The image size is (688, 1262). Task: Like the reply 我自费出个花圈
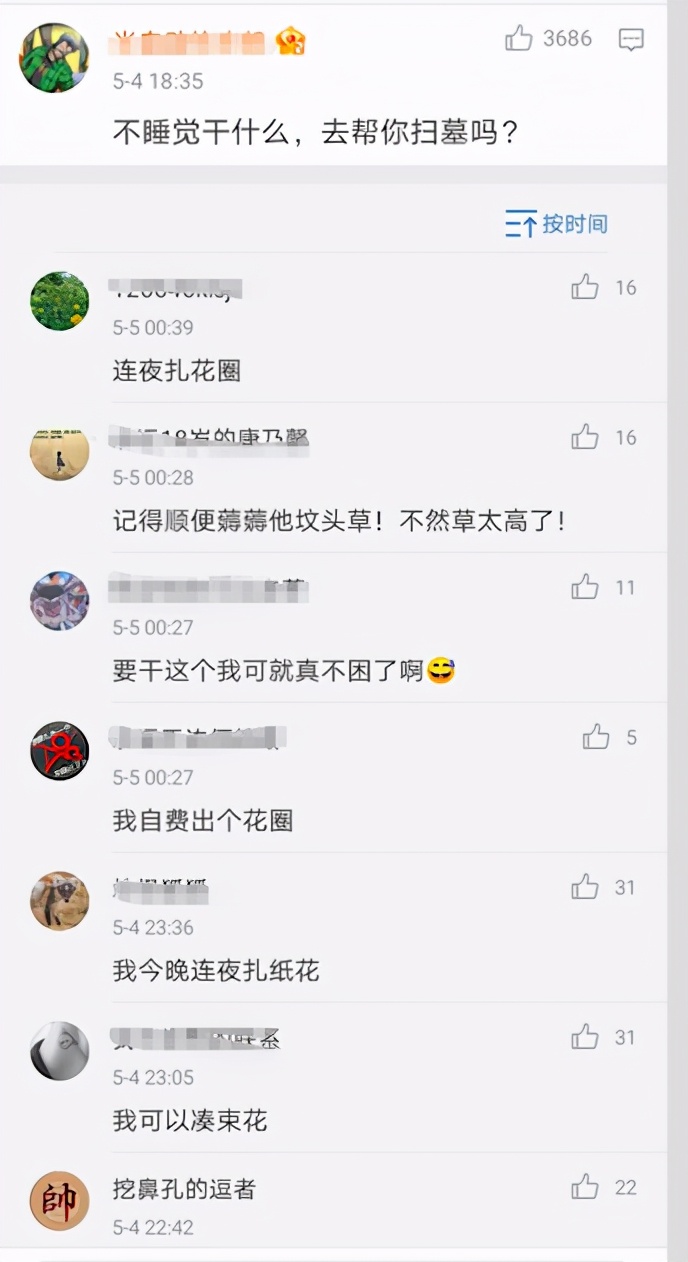click(x=596, y=738)
